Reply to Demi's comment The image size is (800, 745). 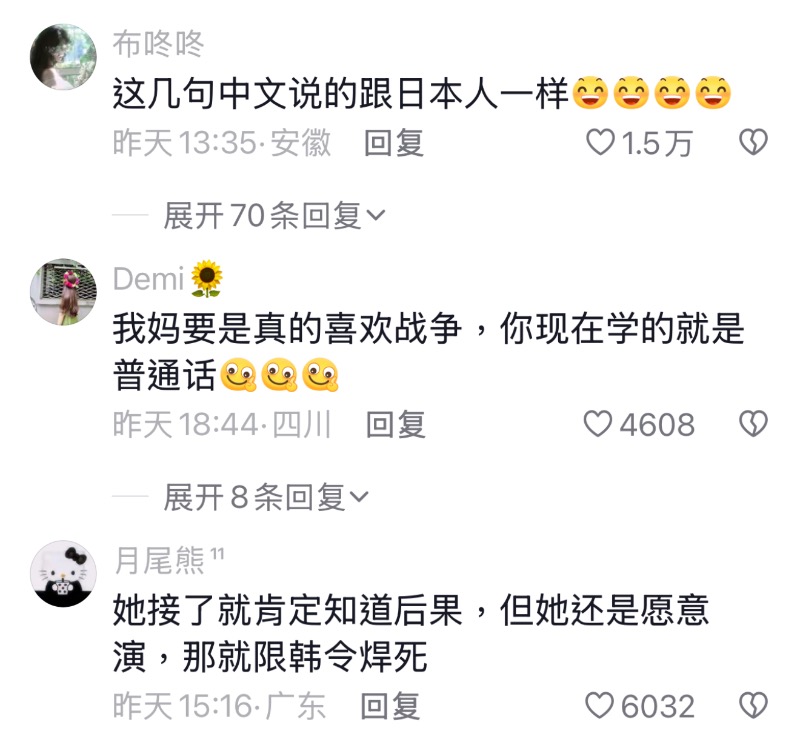395,425
